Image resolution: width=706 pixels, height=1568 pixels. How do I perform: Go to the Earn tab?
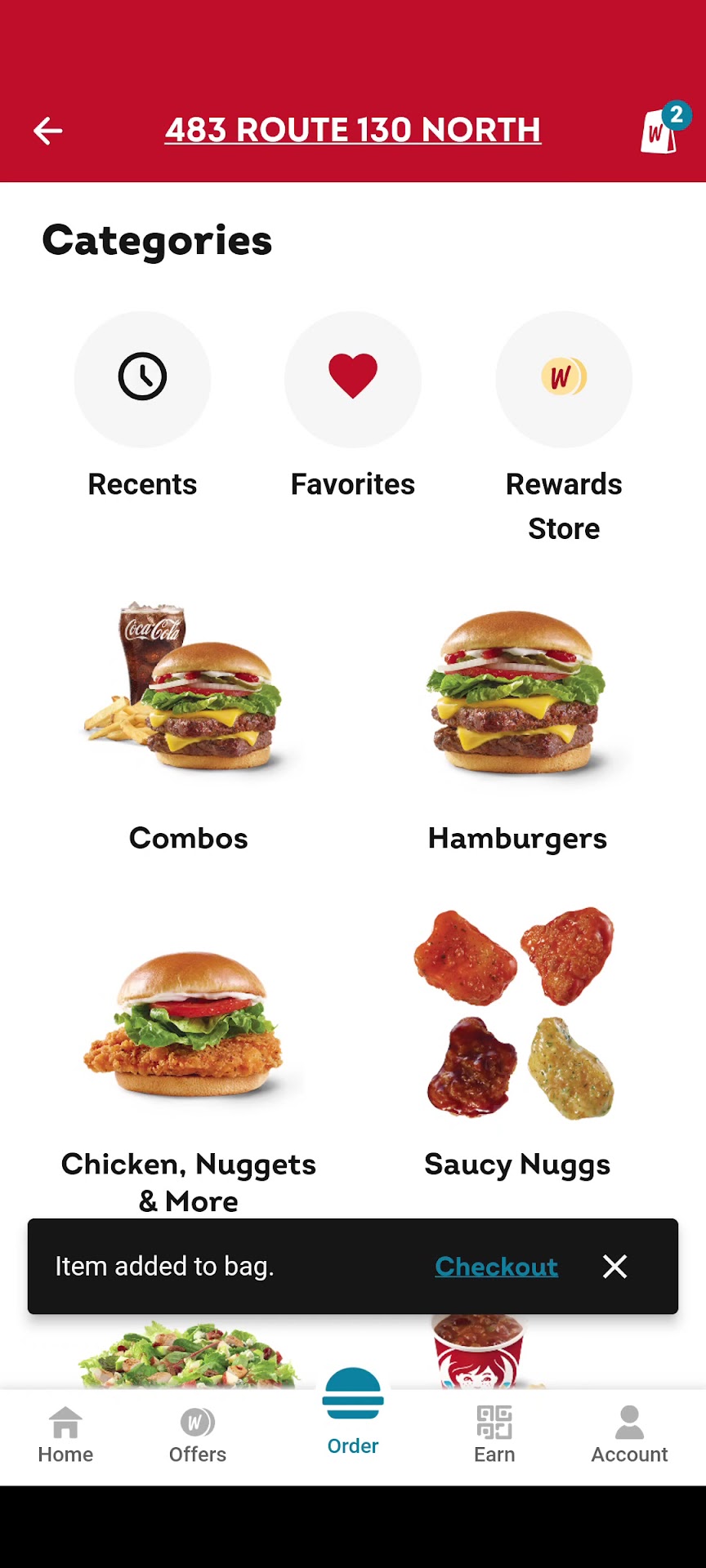[494, 1435]
